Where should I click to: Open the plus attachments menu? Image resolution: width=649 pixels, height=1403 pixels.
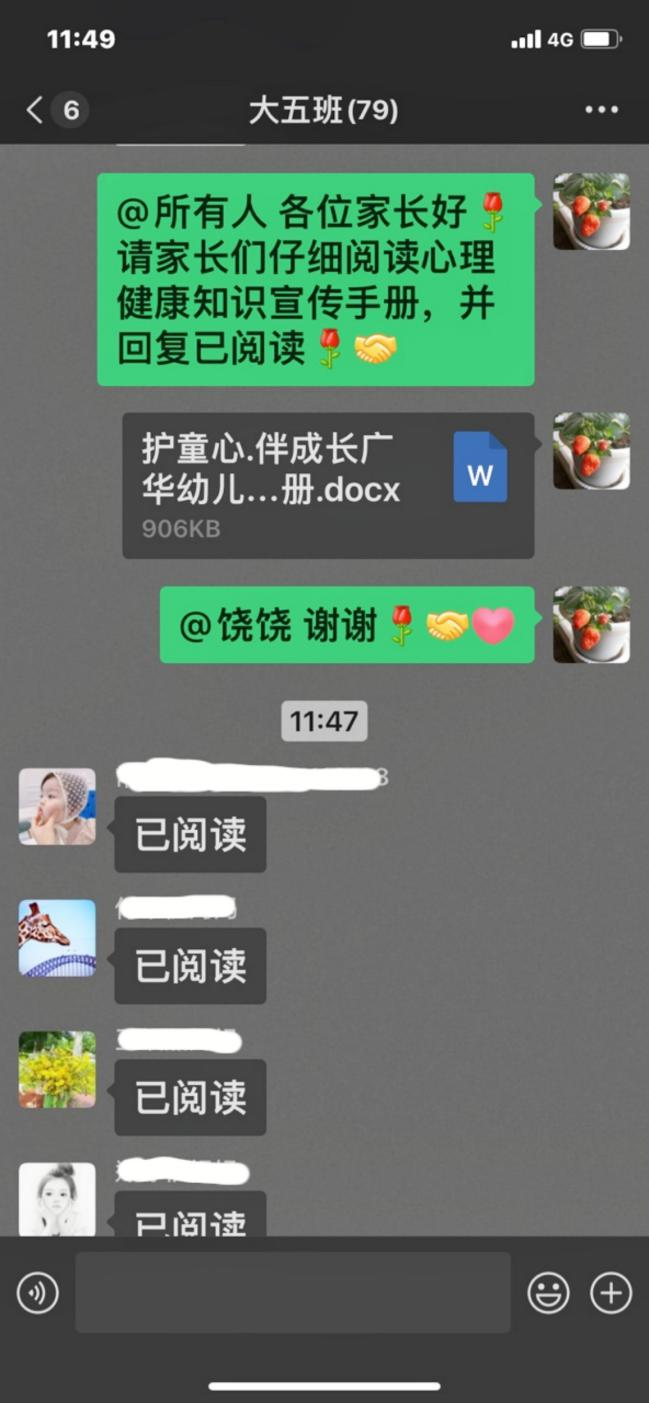coord(610,1293)
